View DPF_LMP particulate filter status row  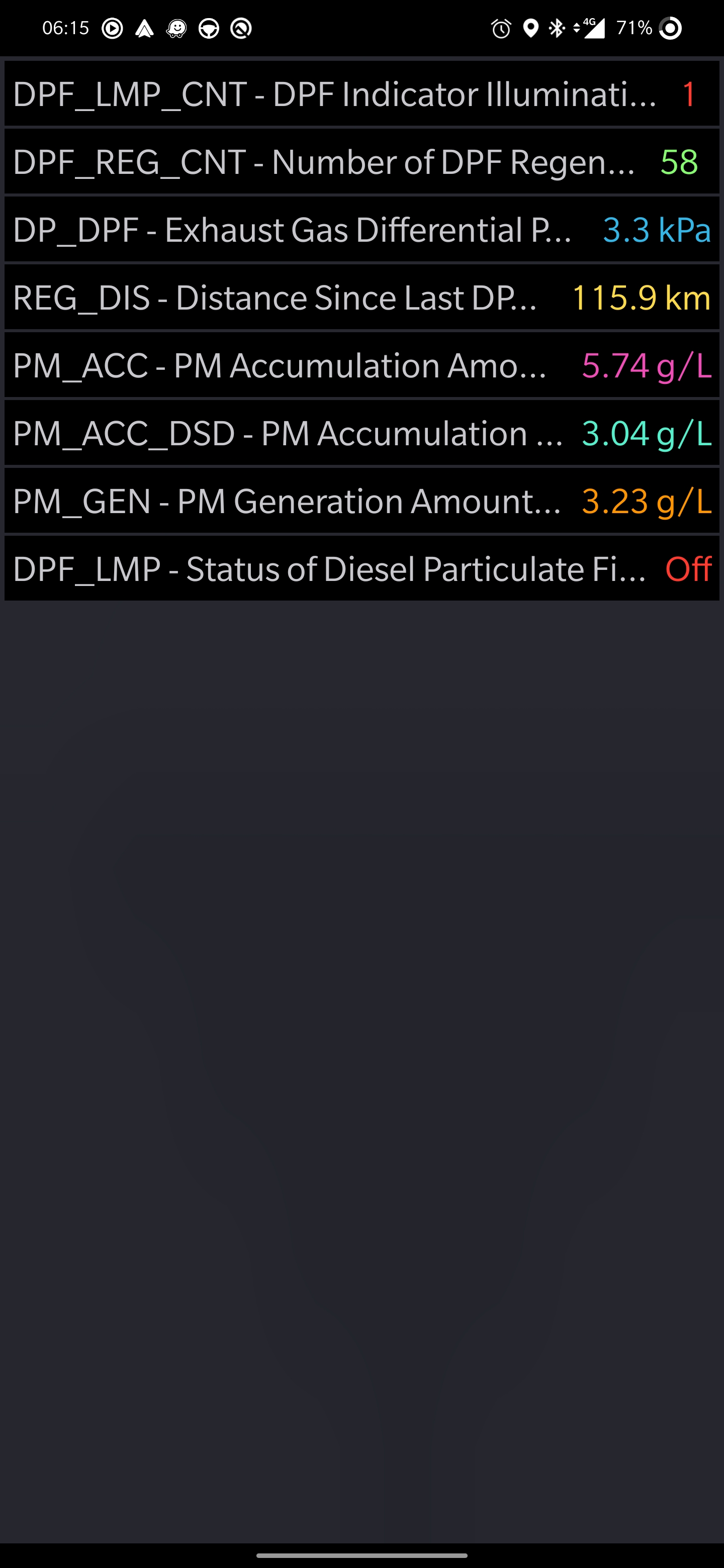click(x=361, y=569)
